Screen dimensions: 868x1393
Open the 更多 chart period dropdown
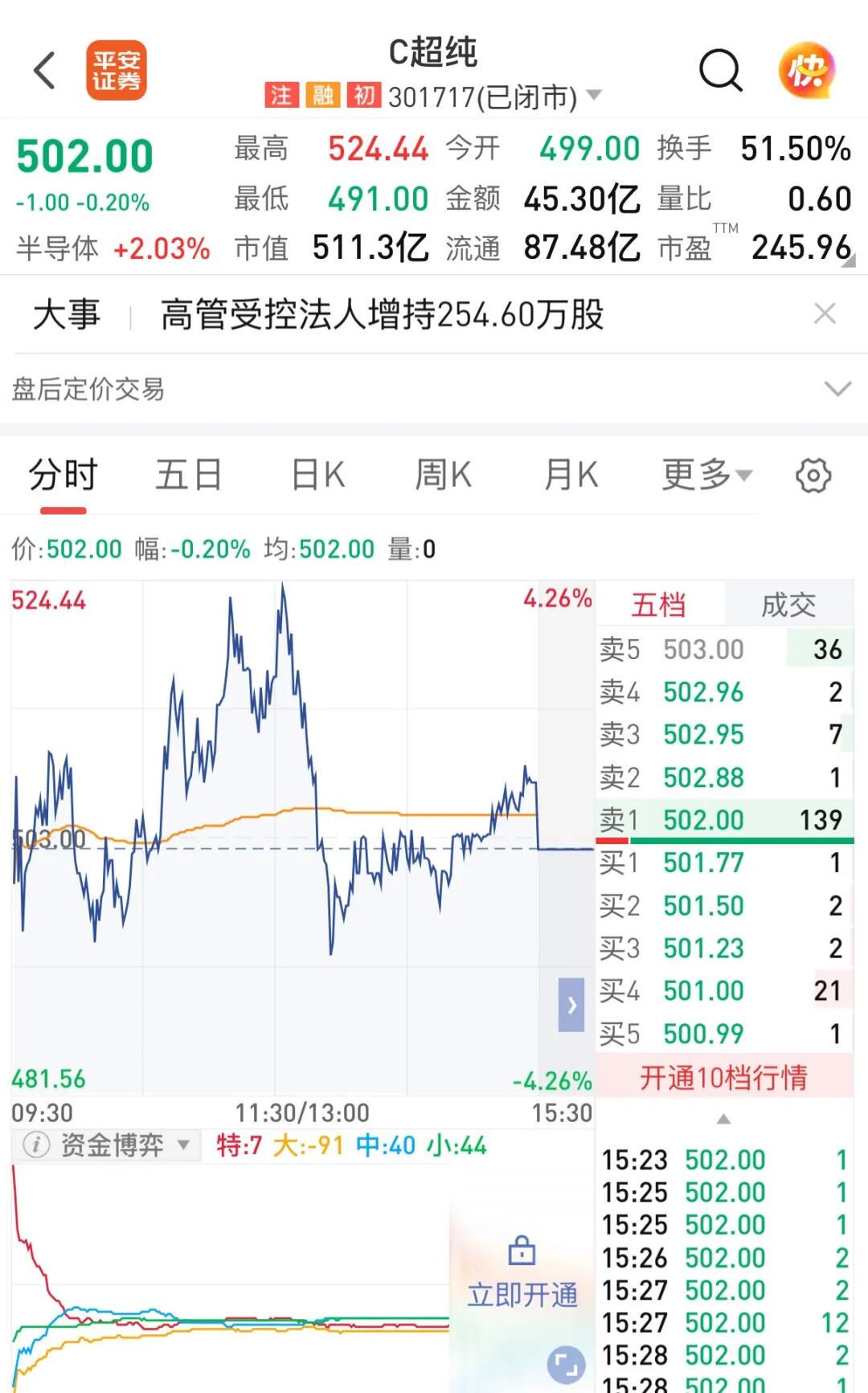[707, 475]
